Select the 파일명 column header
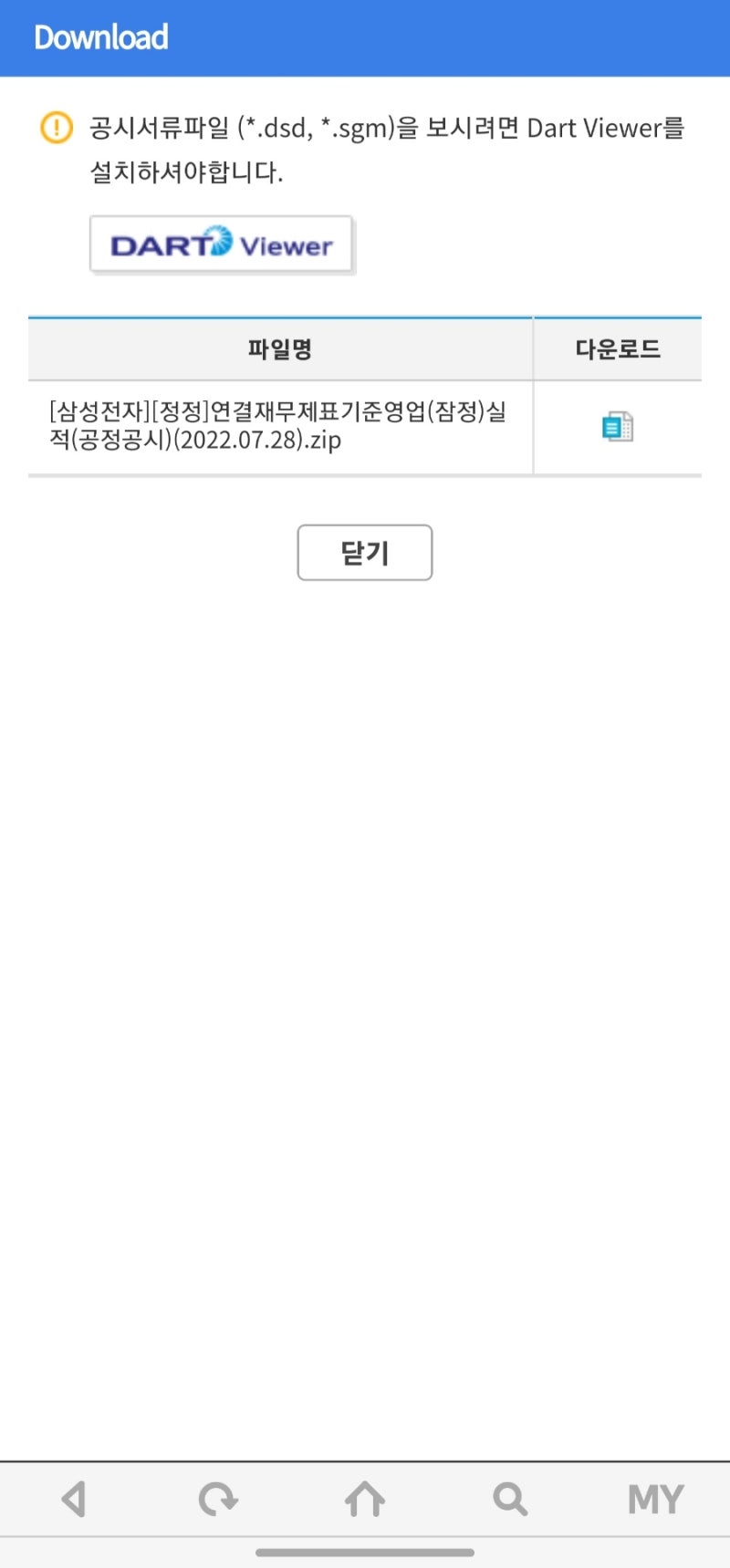The width and height of the screenshot is (730, 1568). 280,348
